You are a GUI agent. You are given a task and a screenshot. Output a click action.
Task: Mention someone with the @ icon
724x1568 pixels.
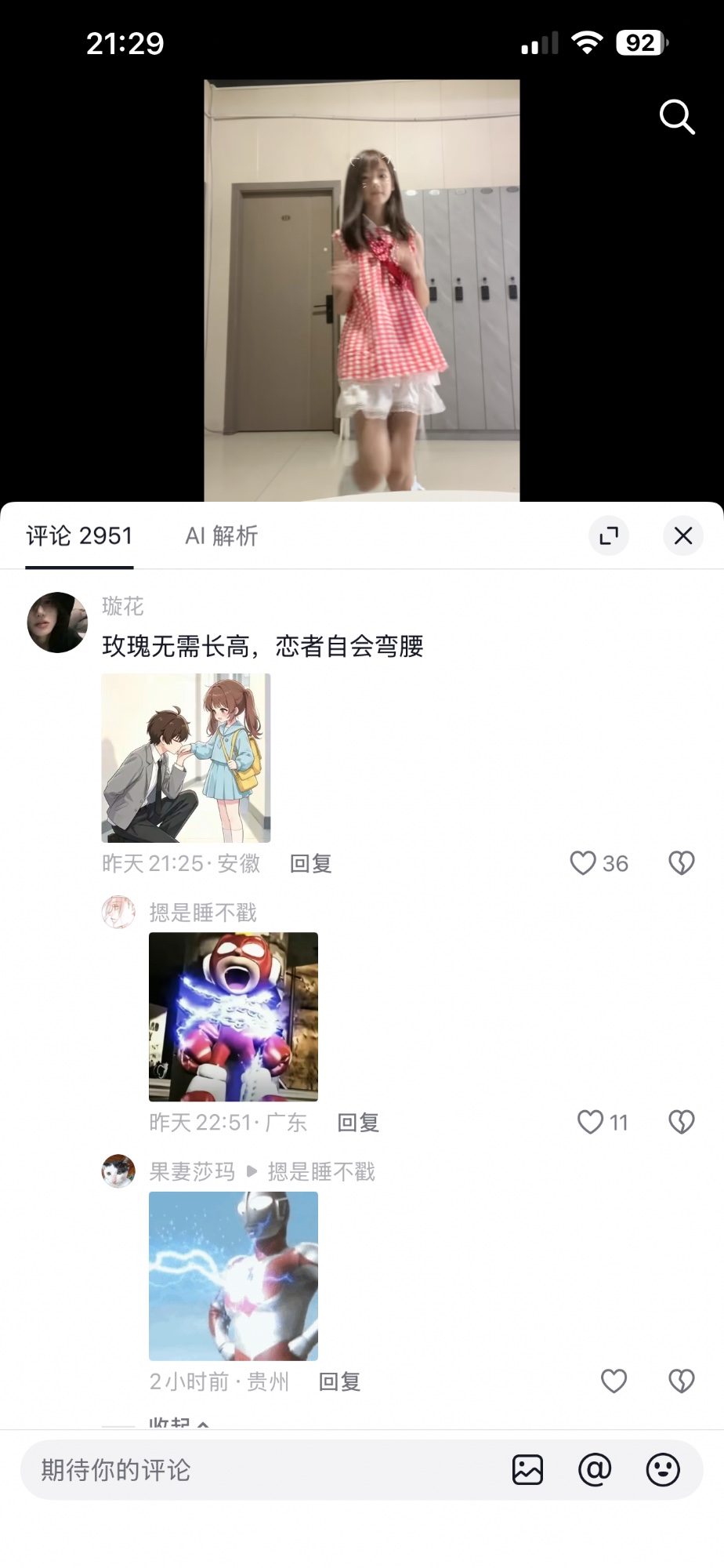[595, 1470]
